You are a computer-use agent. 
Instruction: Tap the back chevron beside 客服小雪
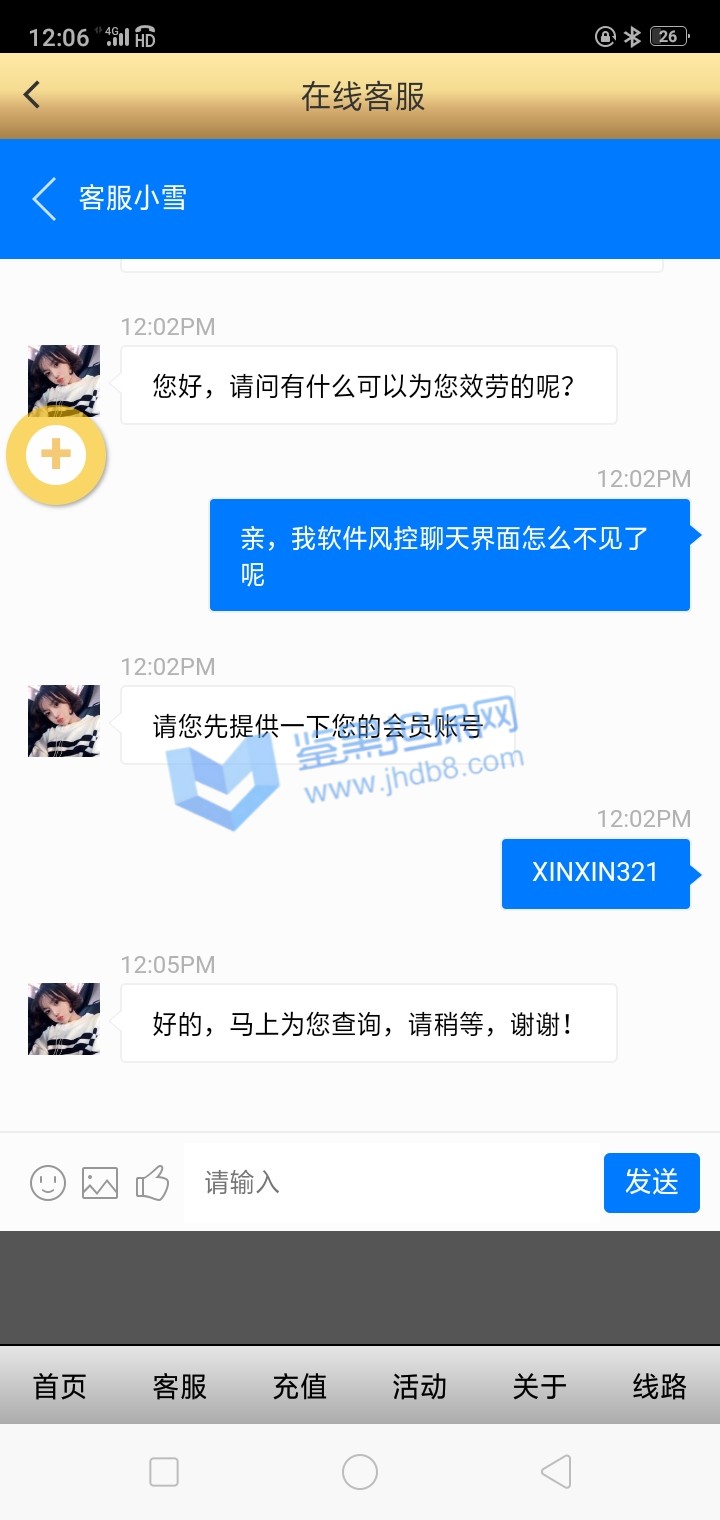pyautogui.click(x=44, y=199)
